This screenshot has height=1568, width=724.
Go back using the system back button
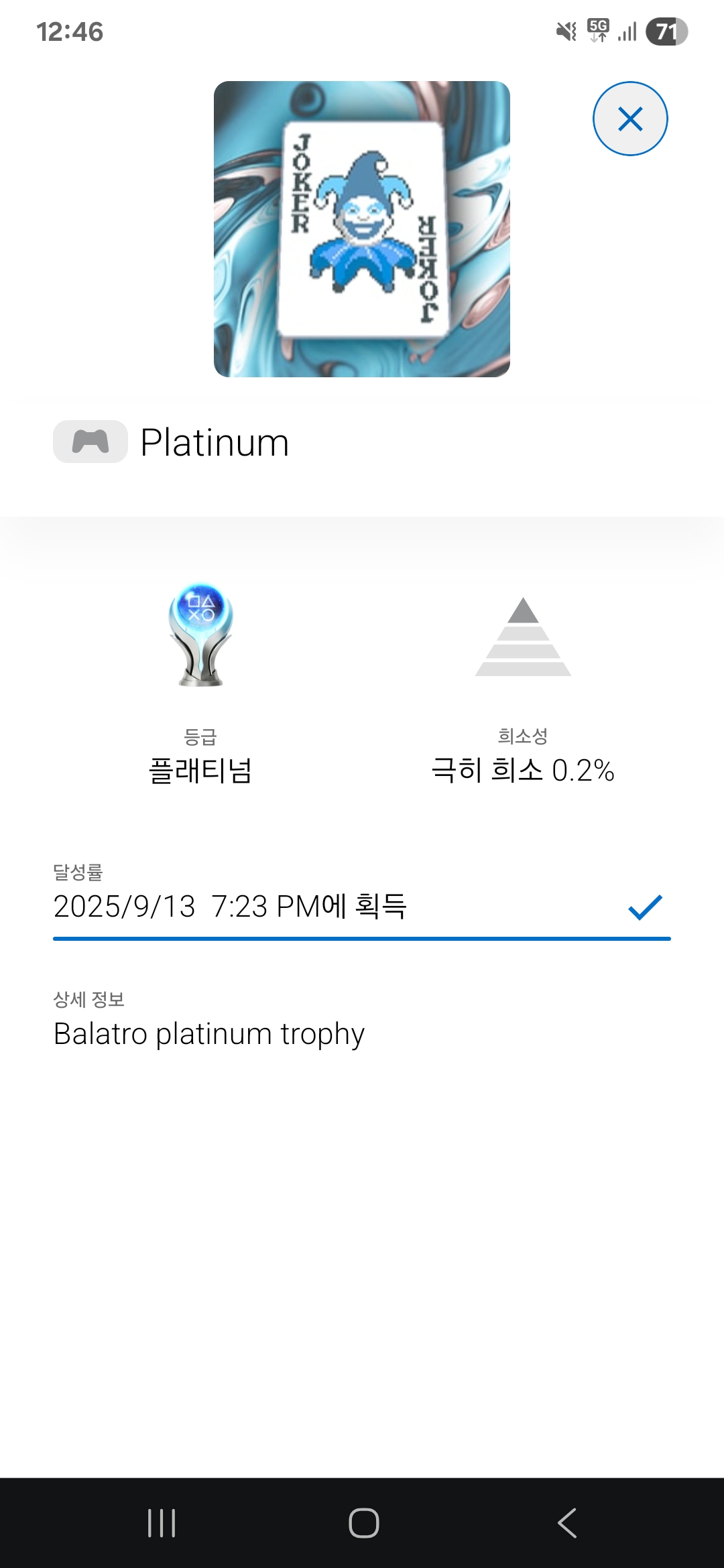pyautogui.click(x=567, y=1522)
